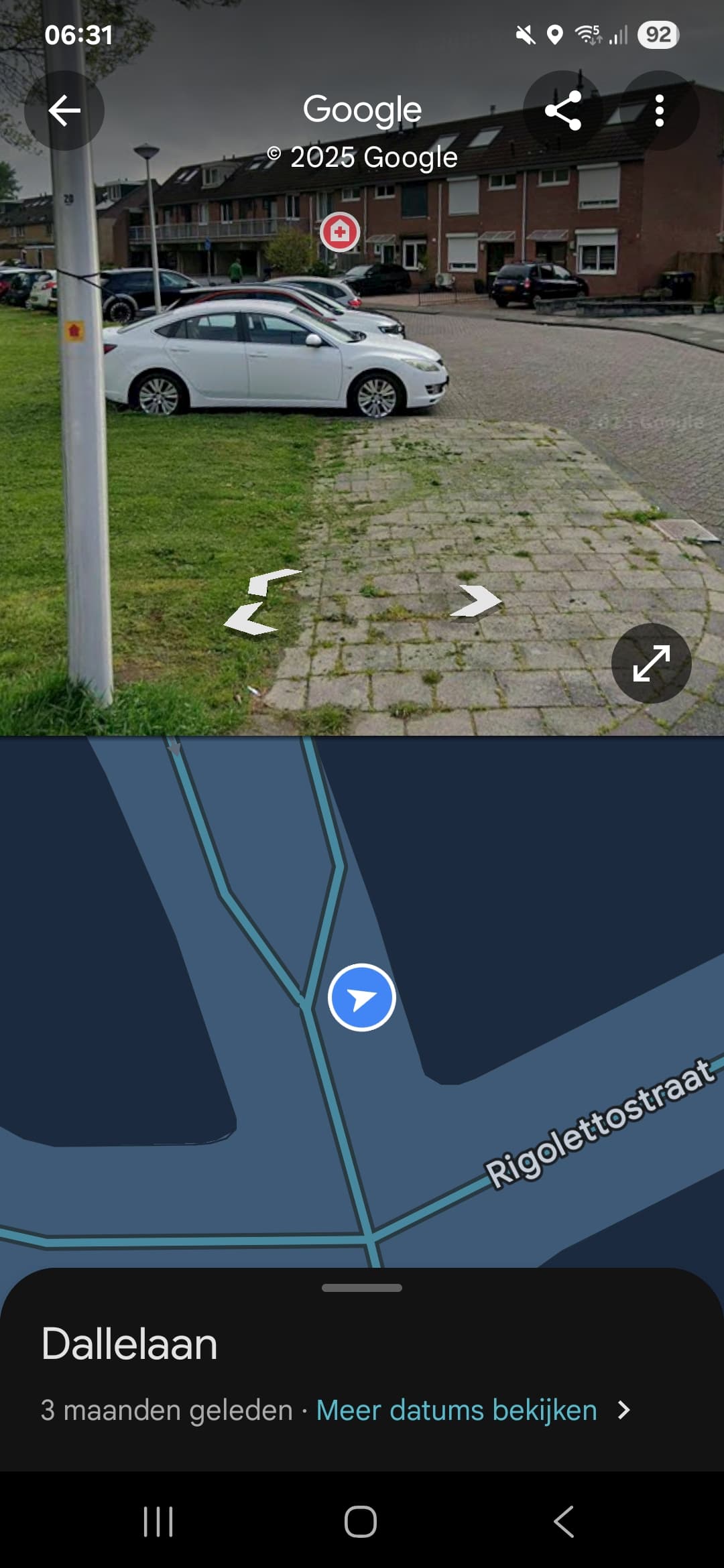The height and width of the screenshot is (1568, 724).
Task: Tap the blue position marker on map
Action: (362, 997)
